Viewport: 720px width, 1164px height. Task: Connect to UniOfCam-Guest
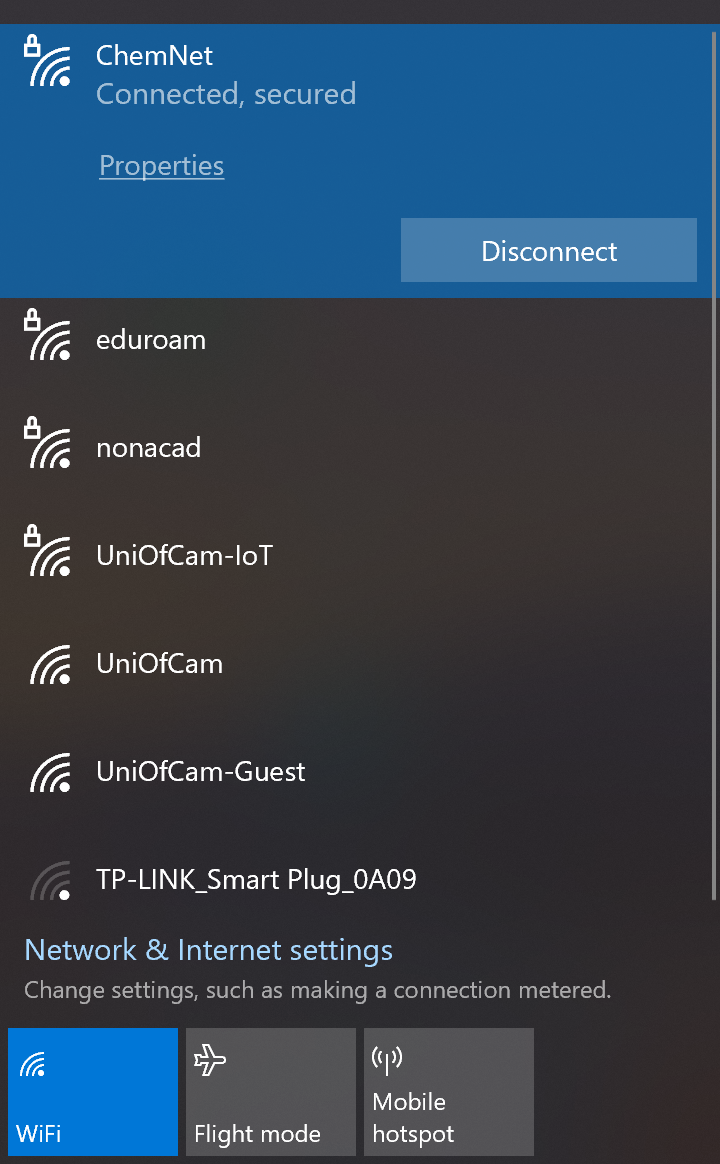point(200,772)
